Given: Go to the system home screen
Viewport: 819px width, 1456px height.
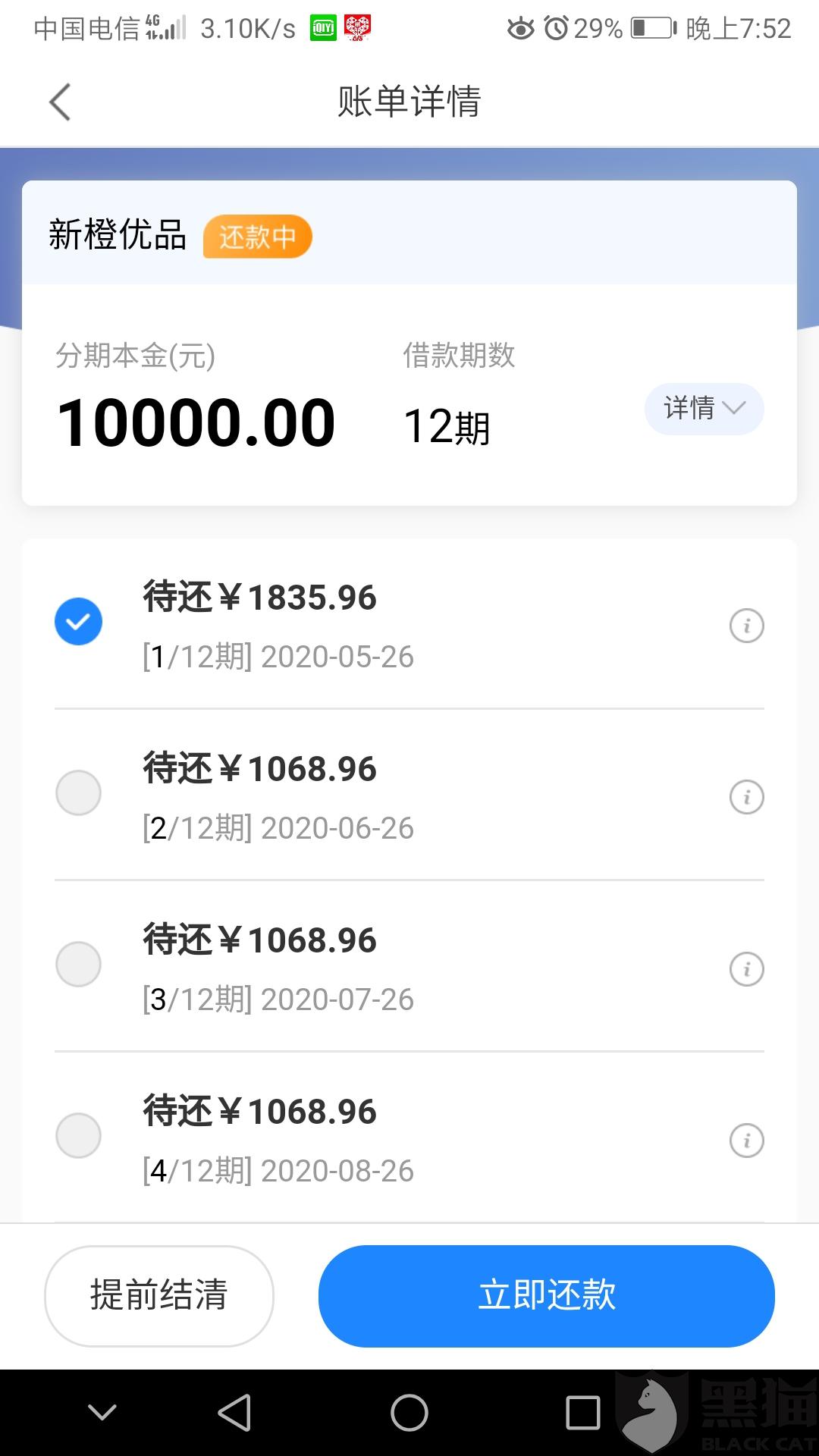Looking at the screenshot, I should point(409,1414).
